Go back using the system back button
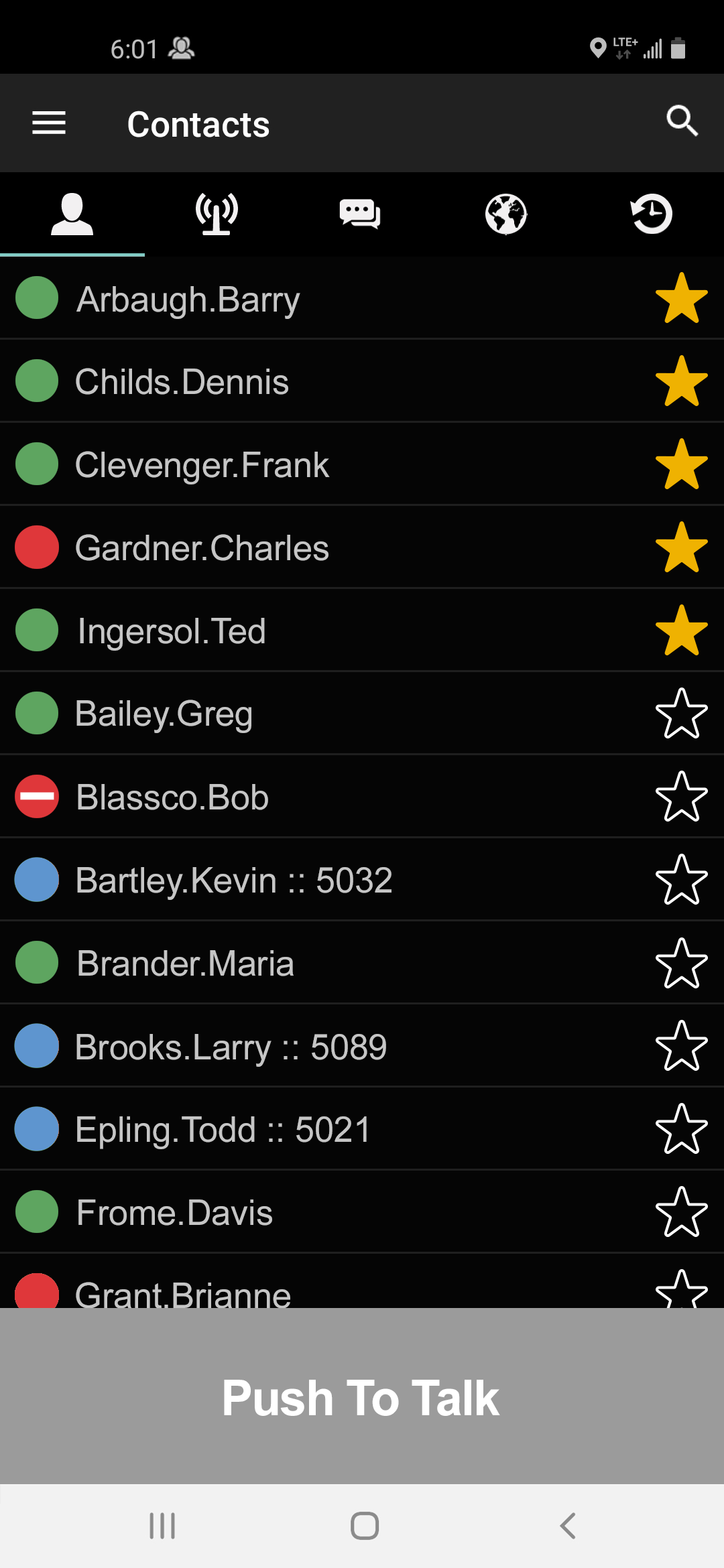This screenshot has height=1568, width=724. coord(567,1526)
